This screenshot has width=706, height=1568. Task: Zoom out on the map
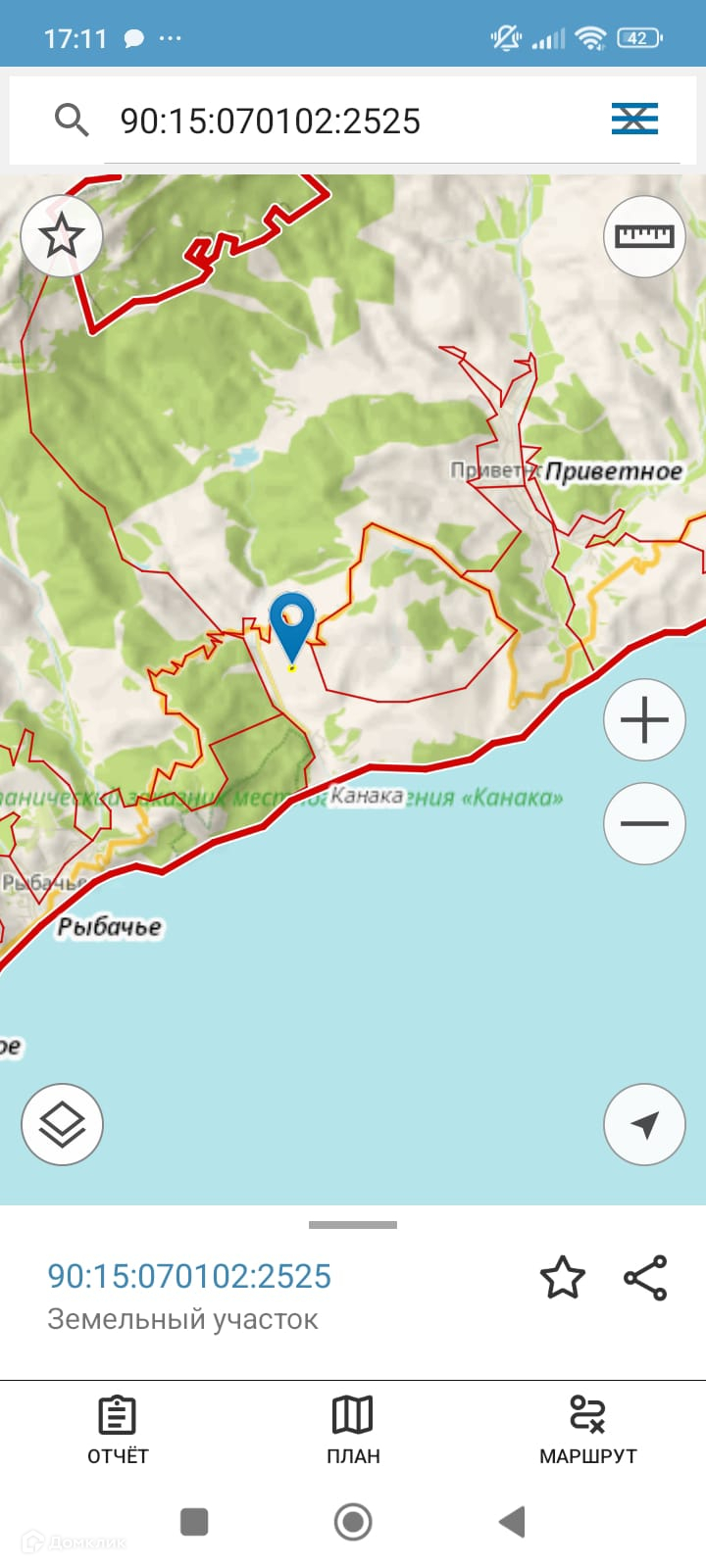pyautogui.click(x=644, y=823)
